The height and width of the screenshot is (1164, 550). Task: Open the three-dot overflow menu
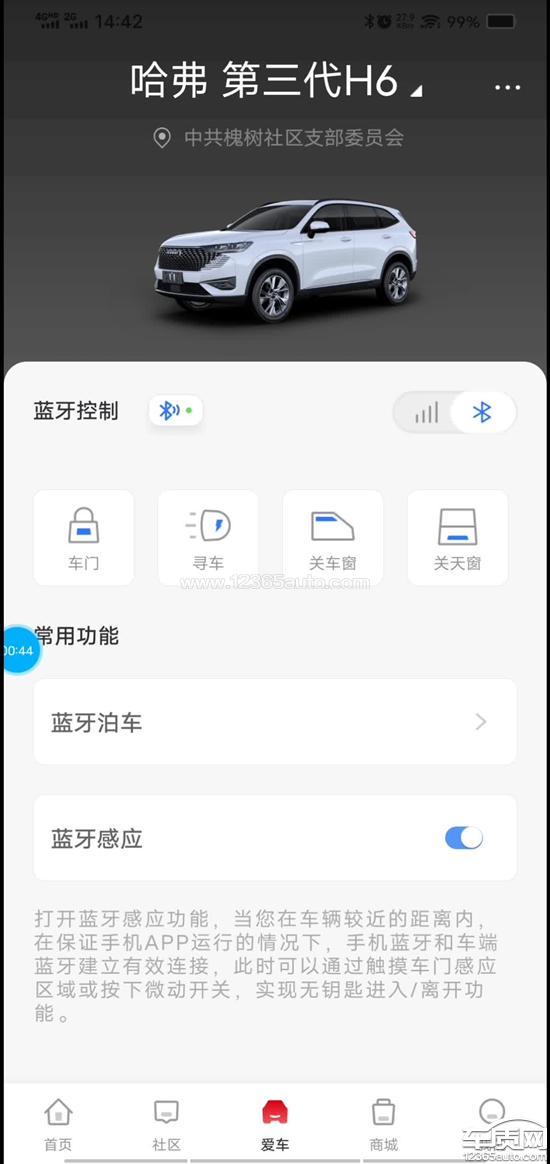point(507,88)
